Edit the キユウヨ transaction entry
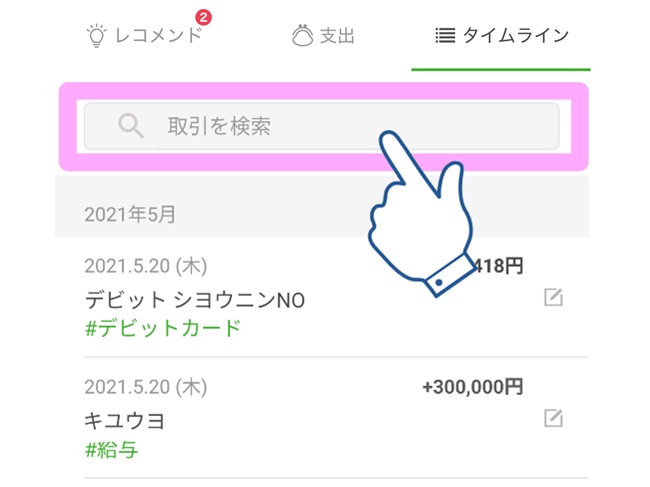This screenshot has height=487, width=650. point(553,418)
